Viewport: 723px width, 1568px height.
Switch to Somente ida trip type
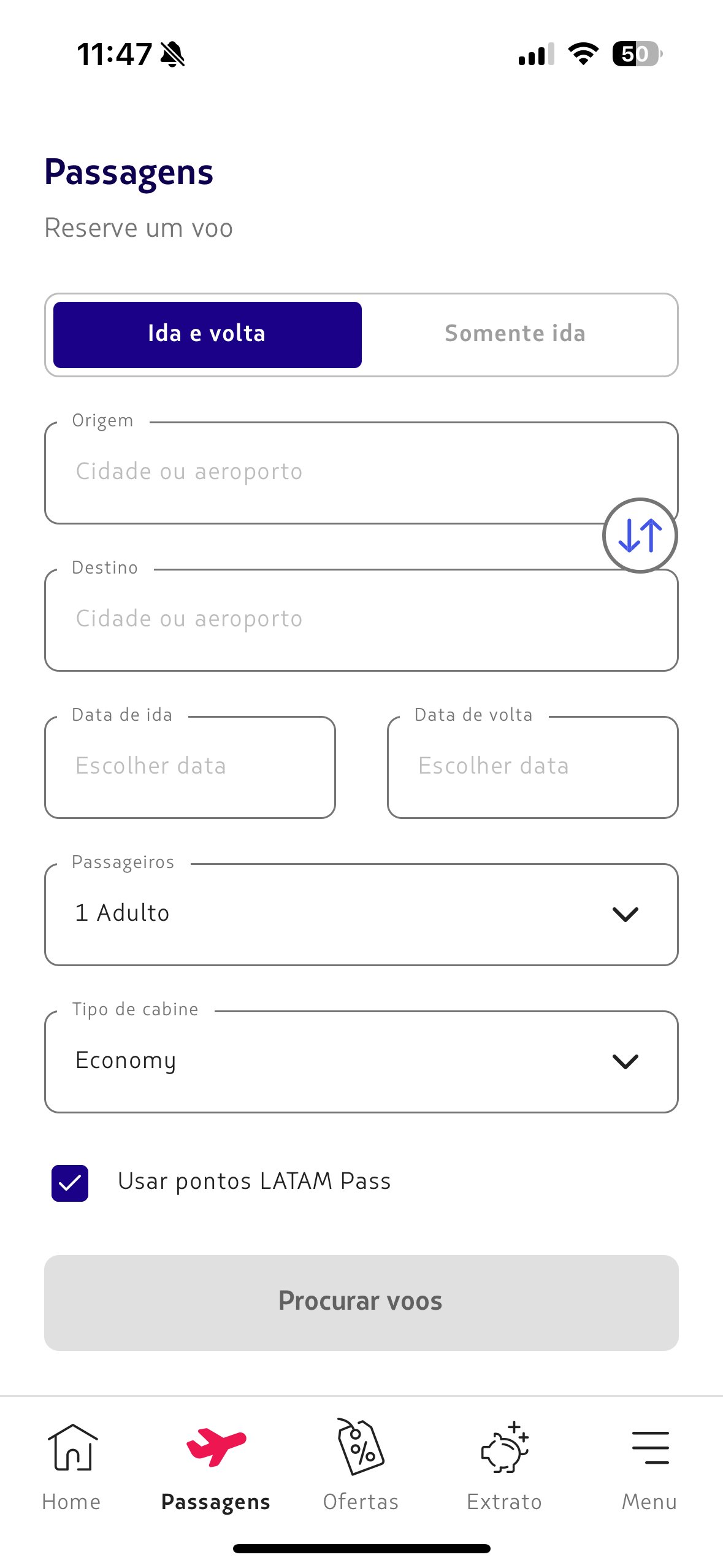[x=515, y=334]
